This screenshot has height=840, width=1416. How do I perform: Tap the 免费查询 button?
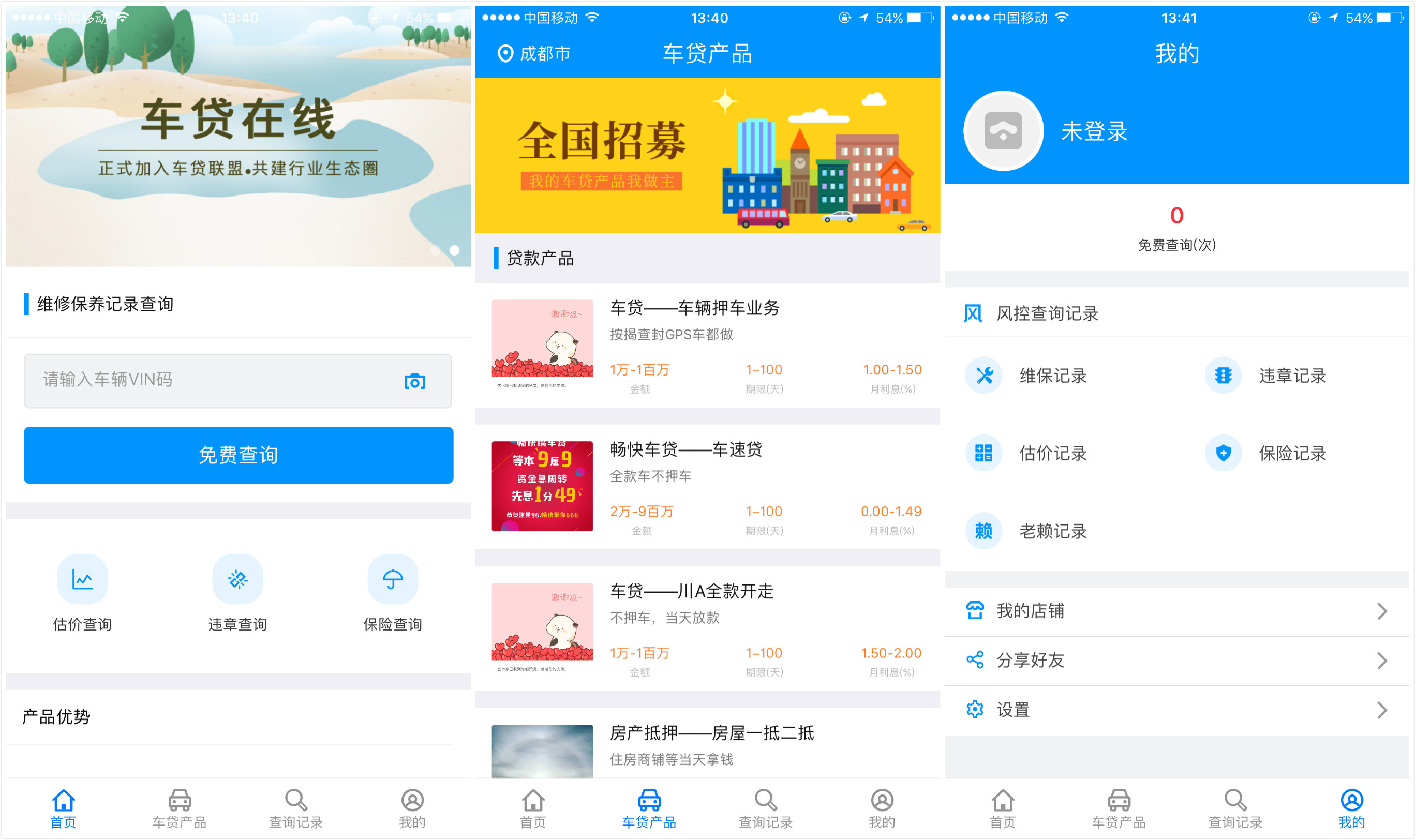click(x=239, y=455)
